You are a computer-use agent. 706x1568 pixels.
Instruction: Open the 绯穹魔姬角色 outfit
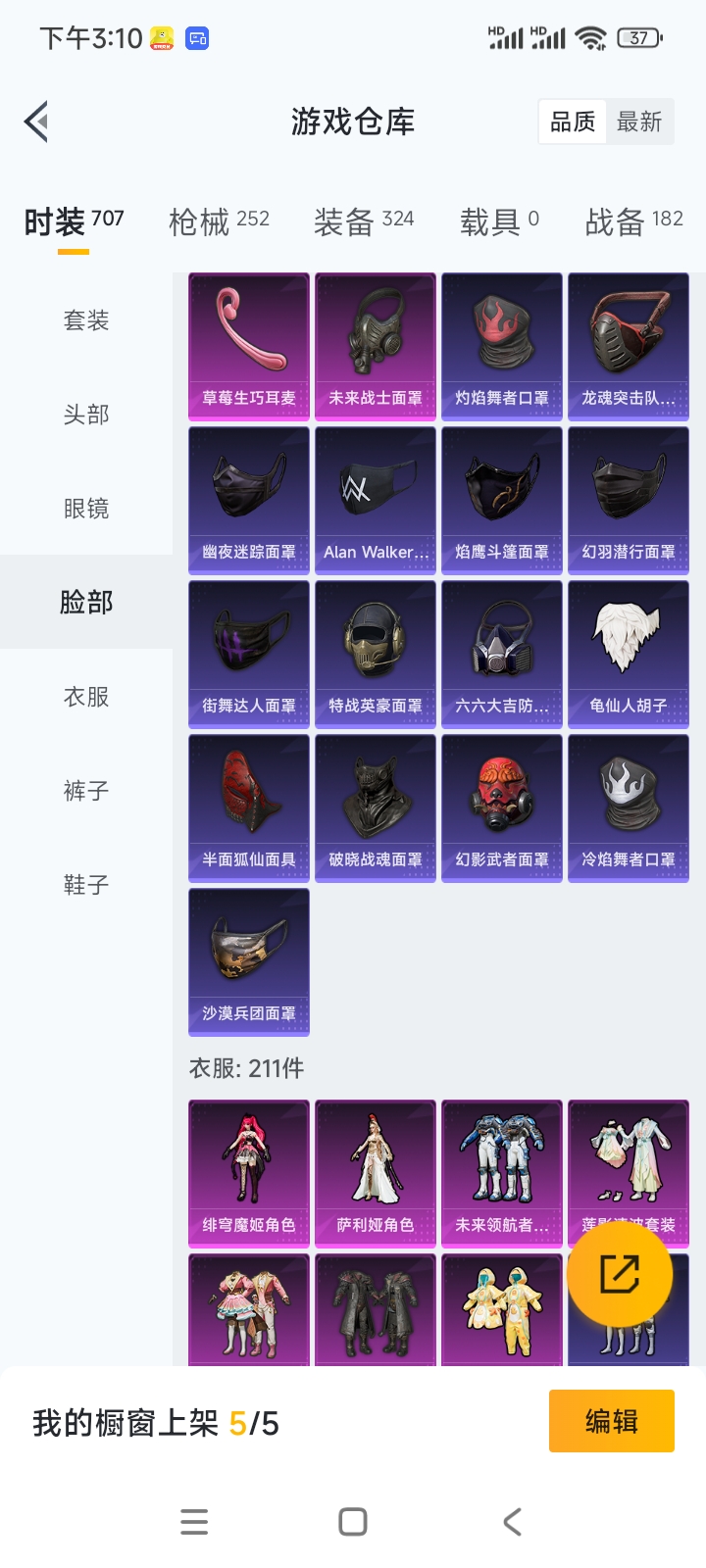(249, 1174)
